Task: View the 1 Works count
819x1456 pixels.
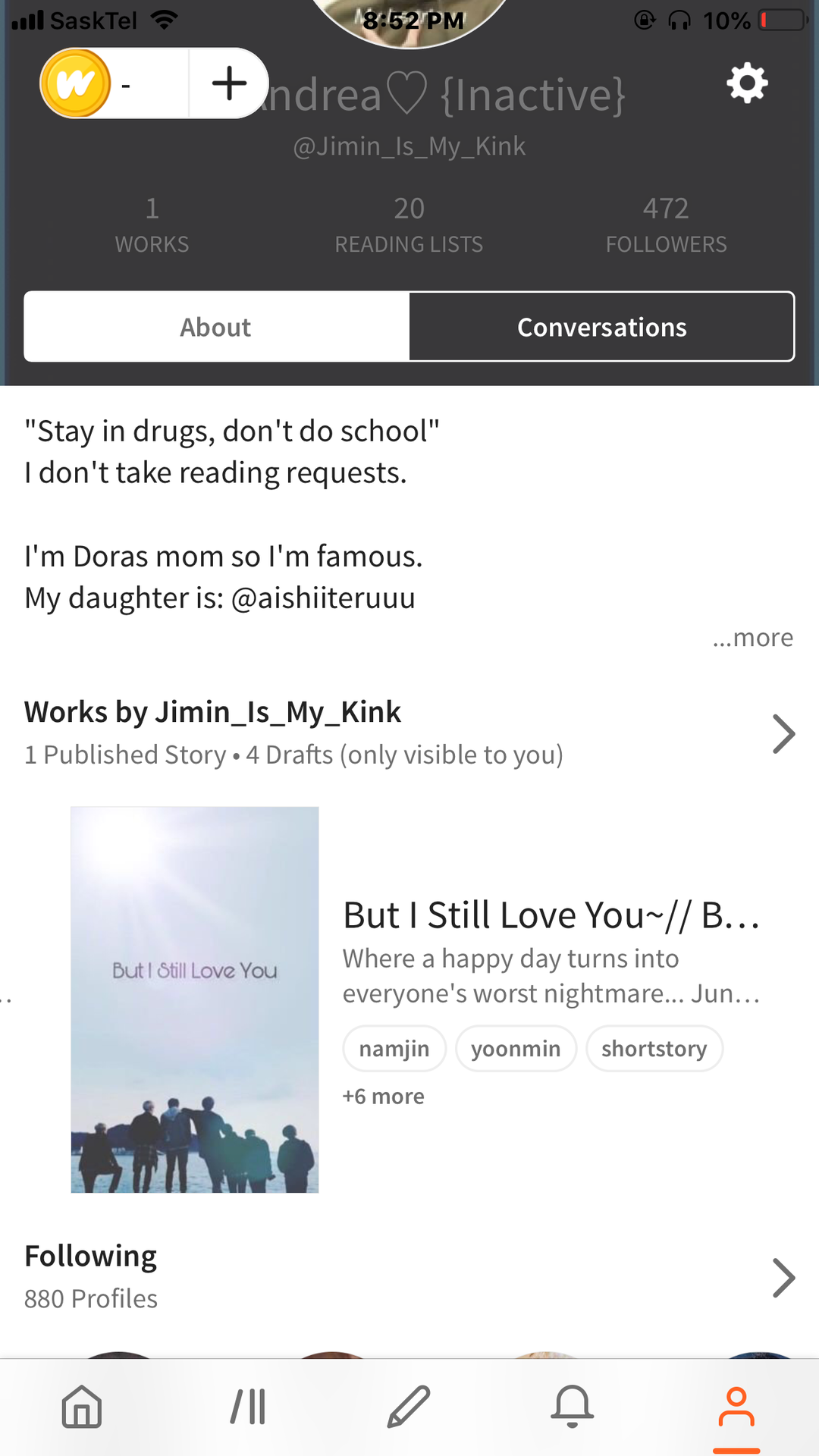Action: click(x=152, y=224)
